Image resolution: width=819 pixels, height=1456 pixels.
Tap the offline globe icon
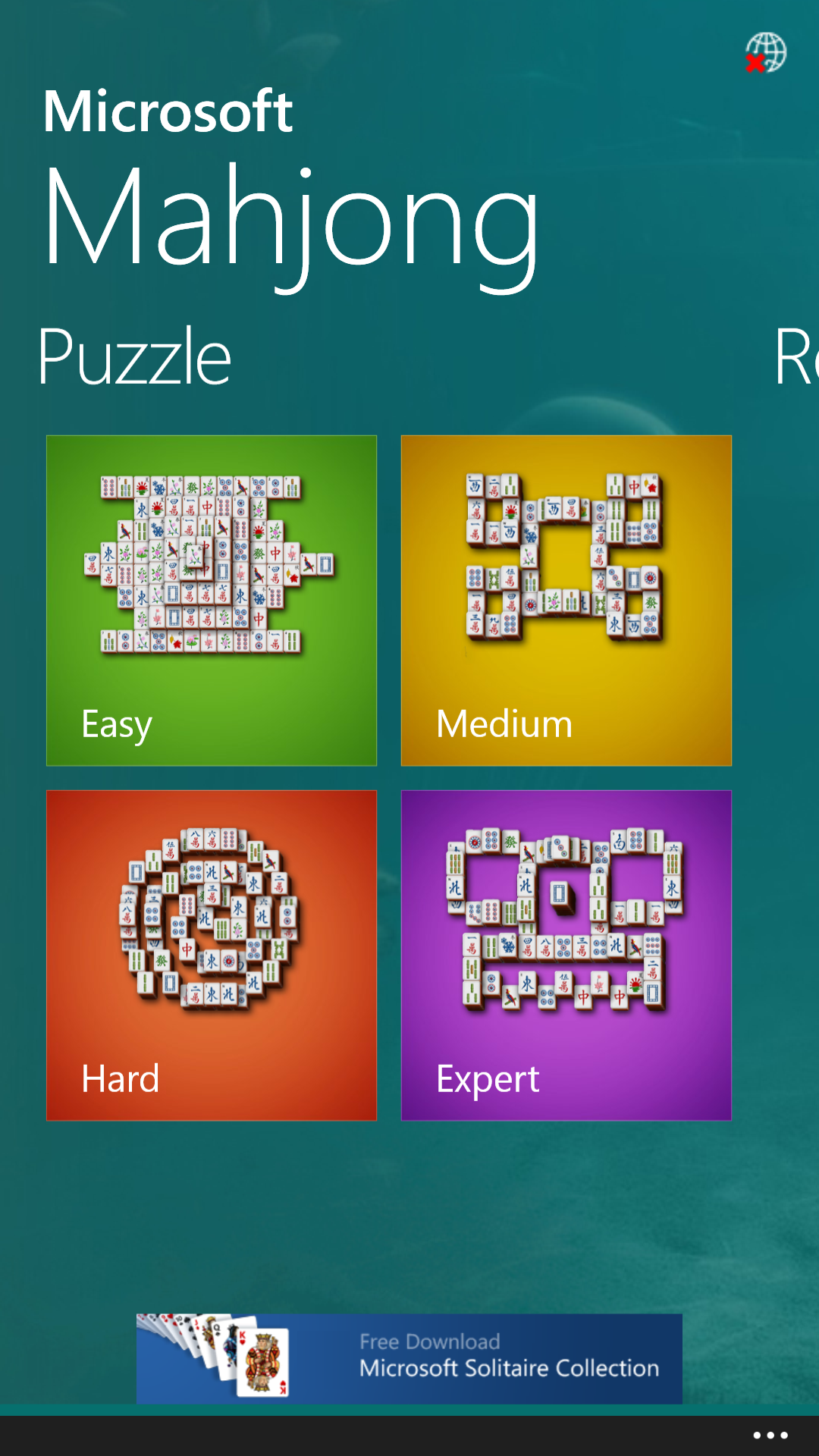(x=765, y=52)
